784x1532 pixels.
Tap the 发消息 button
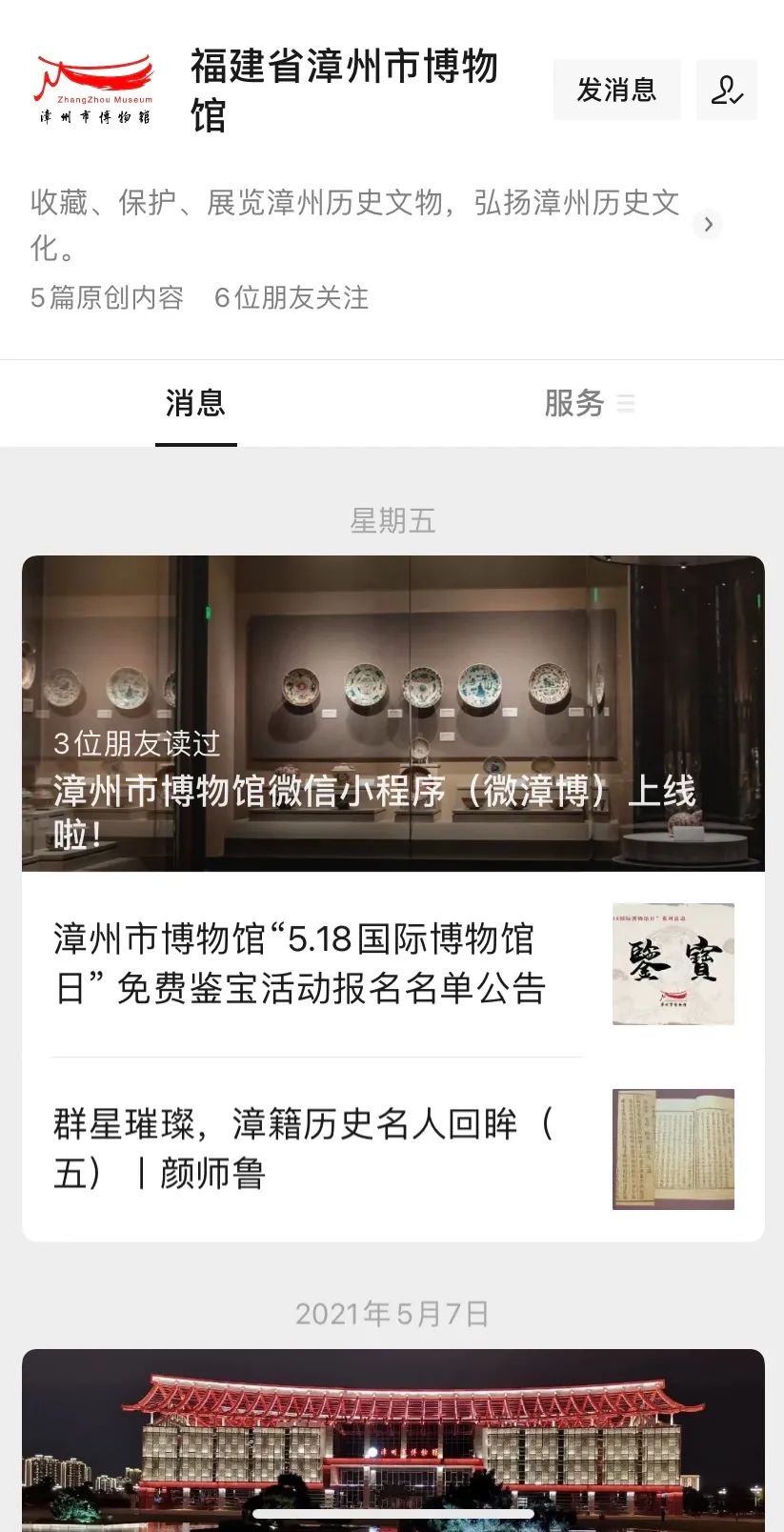616,90
